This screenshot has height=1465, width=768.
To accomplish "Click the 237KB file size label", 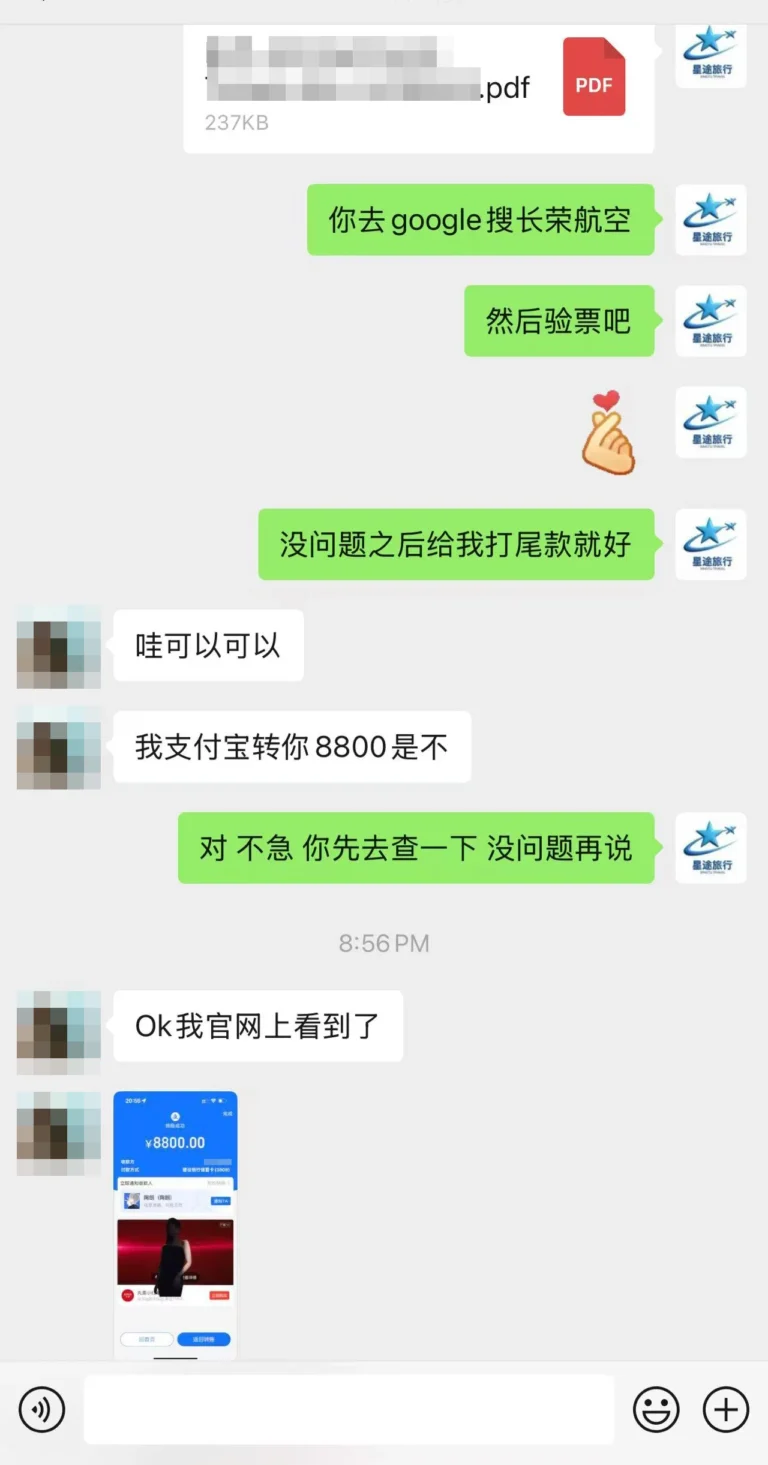I will 235,123.
